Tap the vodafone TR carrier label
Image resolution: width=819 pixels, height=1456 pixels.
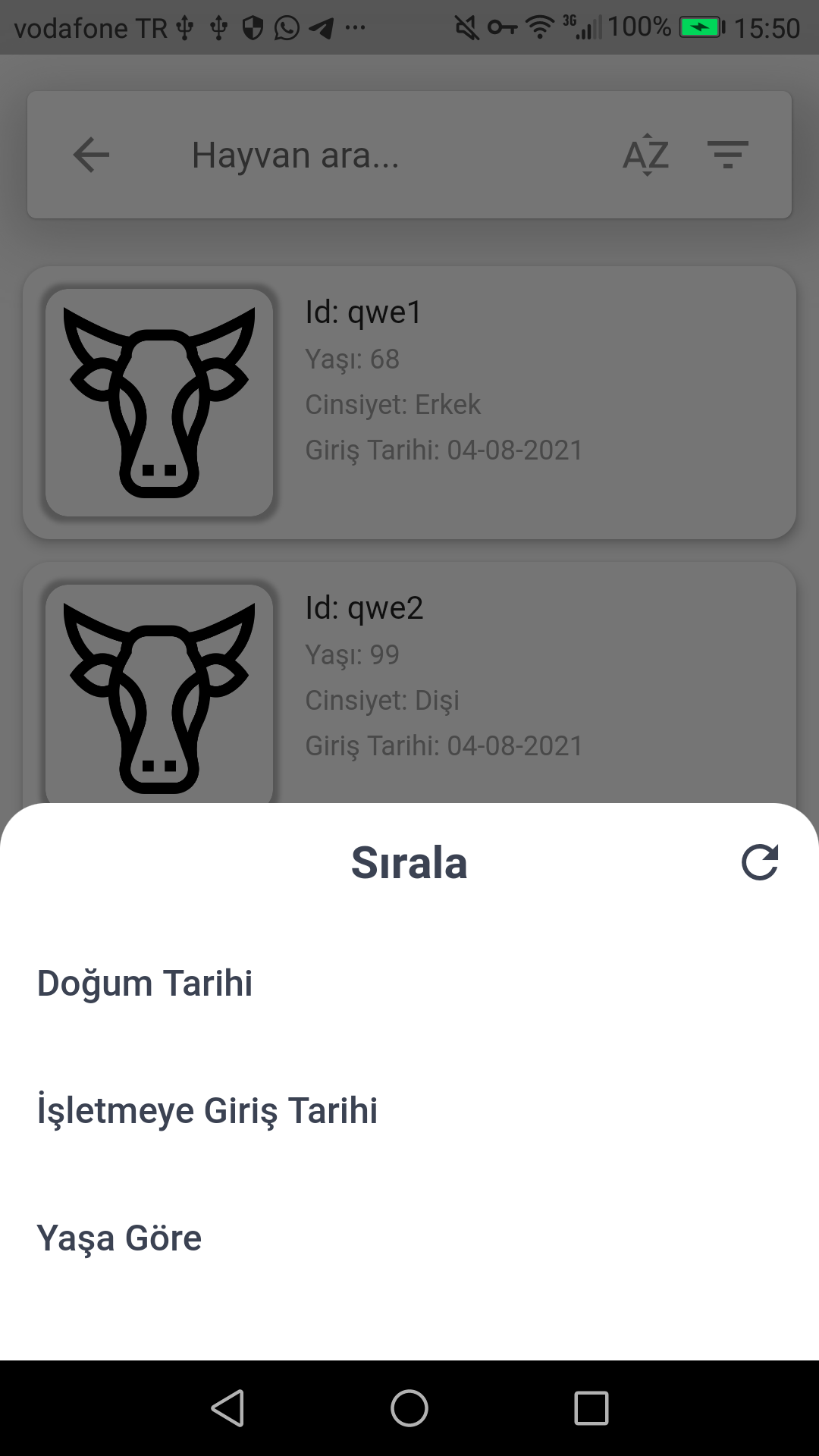87,27
